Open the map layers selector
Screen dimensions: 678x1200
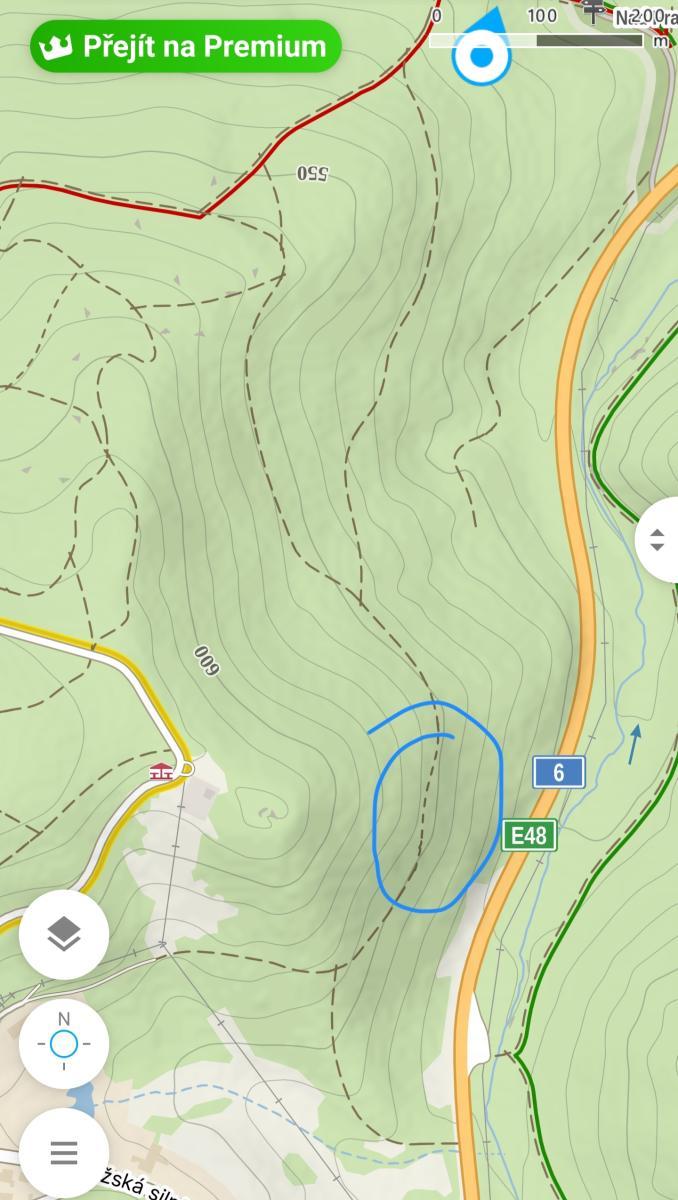coord(64,935)
